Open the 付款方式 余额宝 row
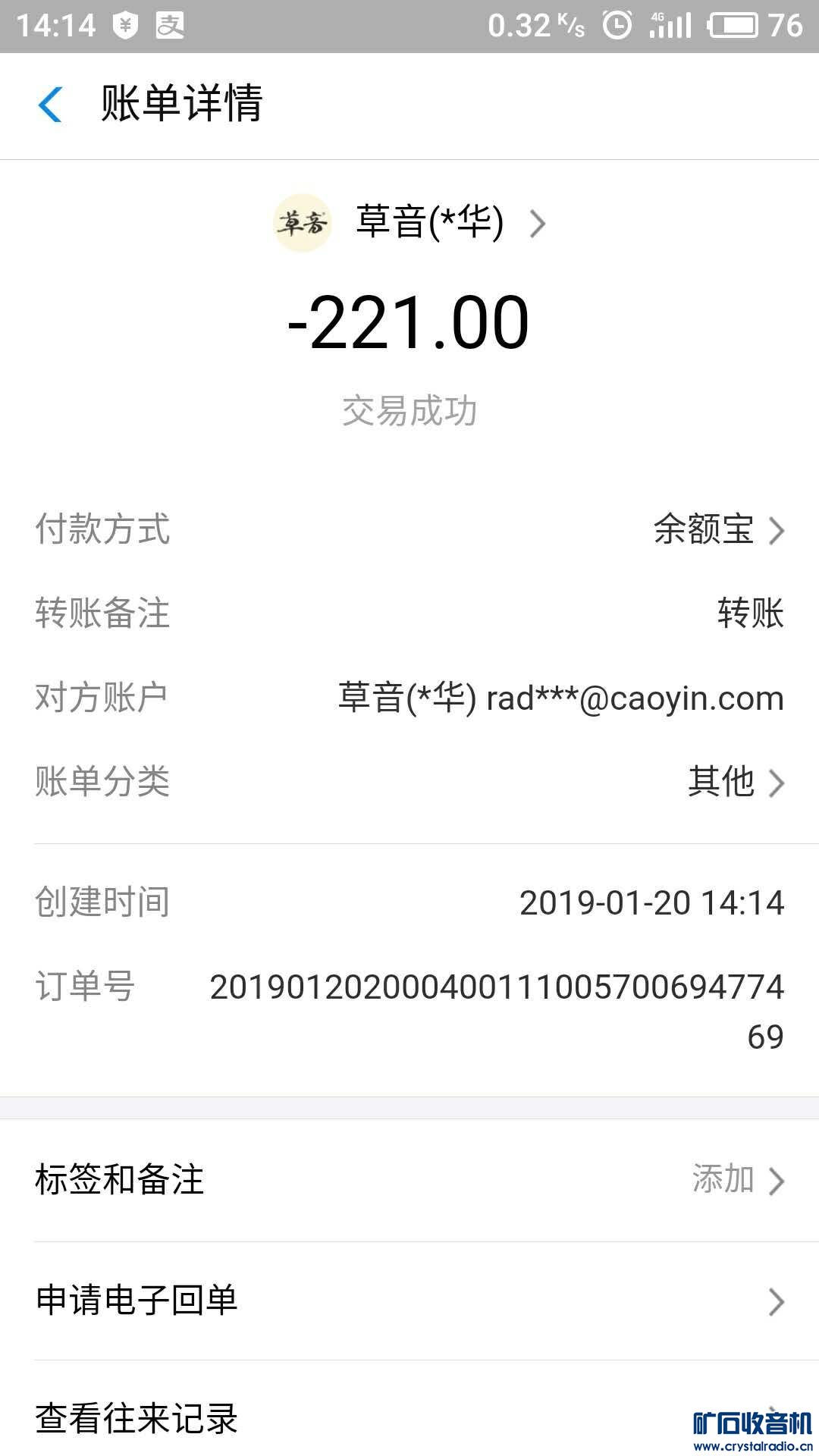819x1456 pixels. (x=717, y=530)
